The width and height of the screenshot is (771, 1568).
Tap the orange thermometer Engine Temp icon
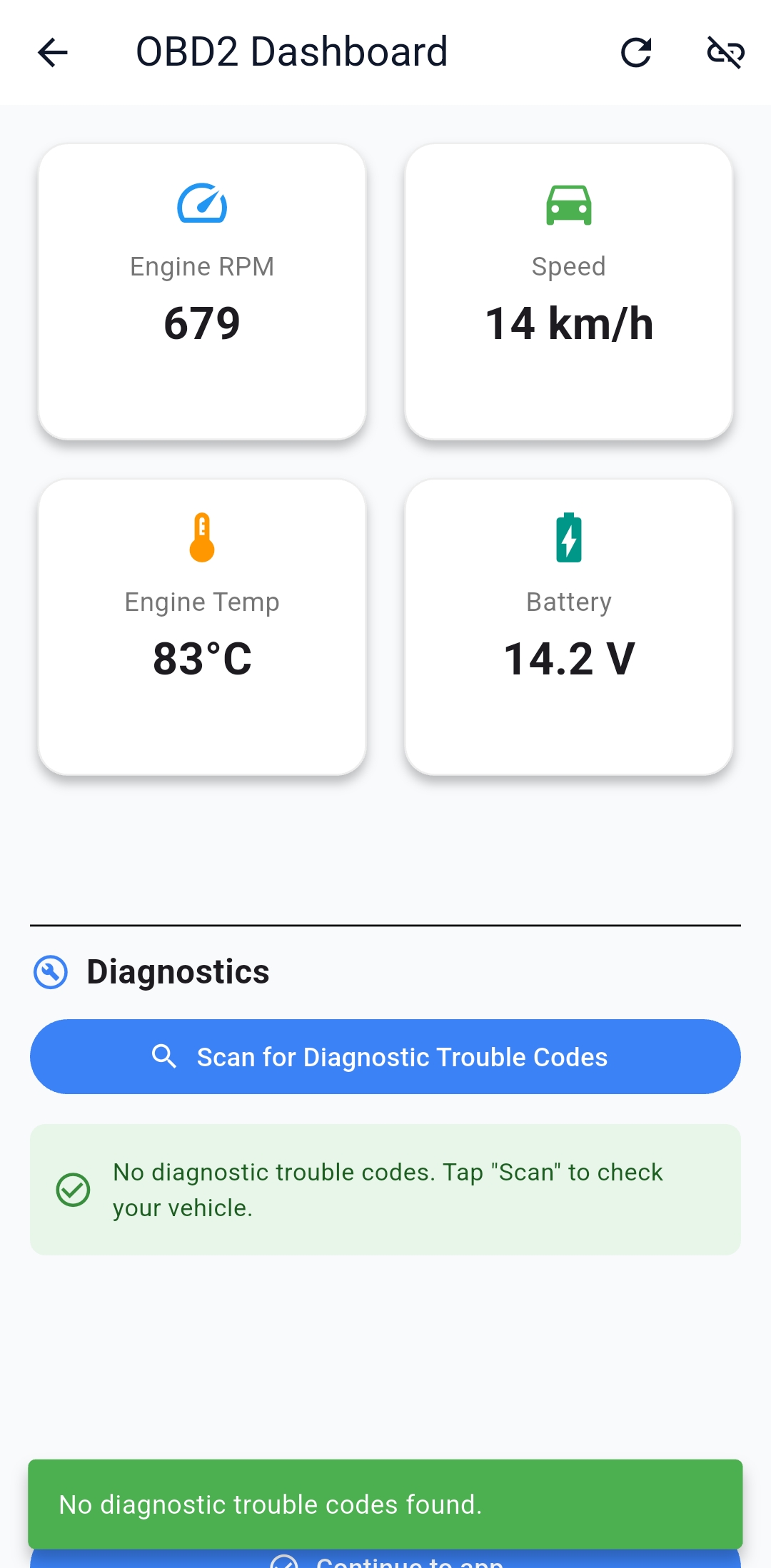tap(202, 537)
